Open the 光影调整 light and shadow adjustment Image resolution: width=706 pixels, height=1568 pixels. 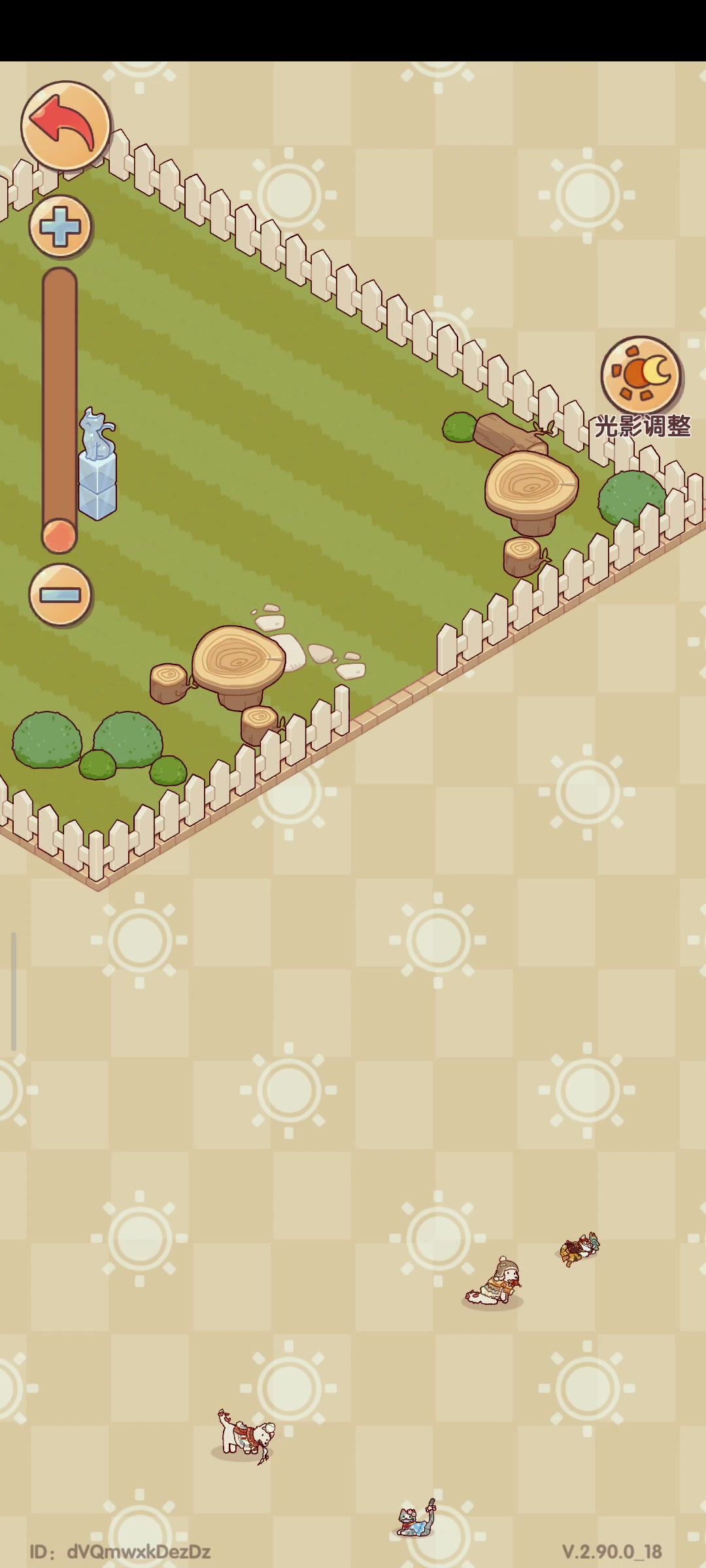coord(641,377)
